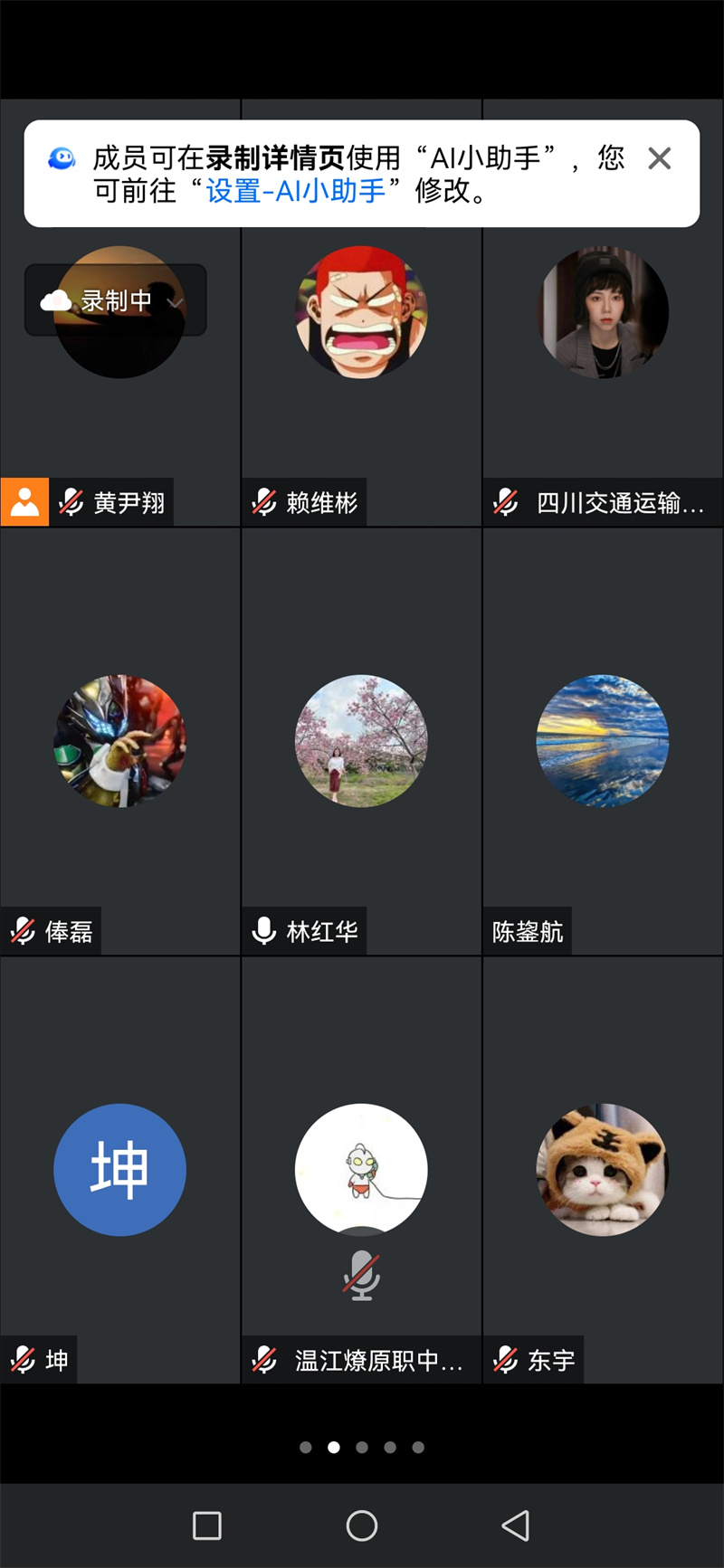Screen dimensions: 724x1568
Task: Expand the 录制中 recording dropdown
Action: pyautogui.click(x=176, y=301)
